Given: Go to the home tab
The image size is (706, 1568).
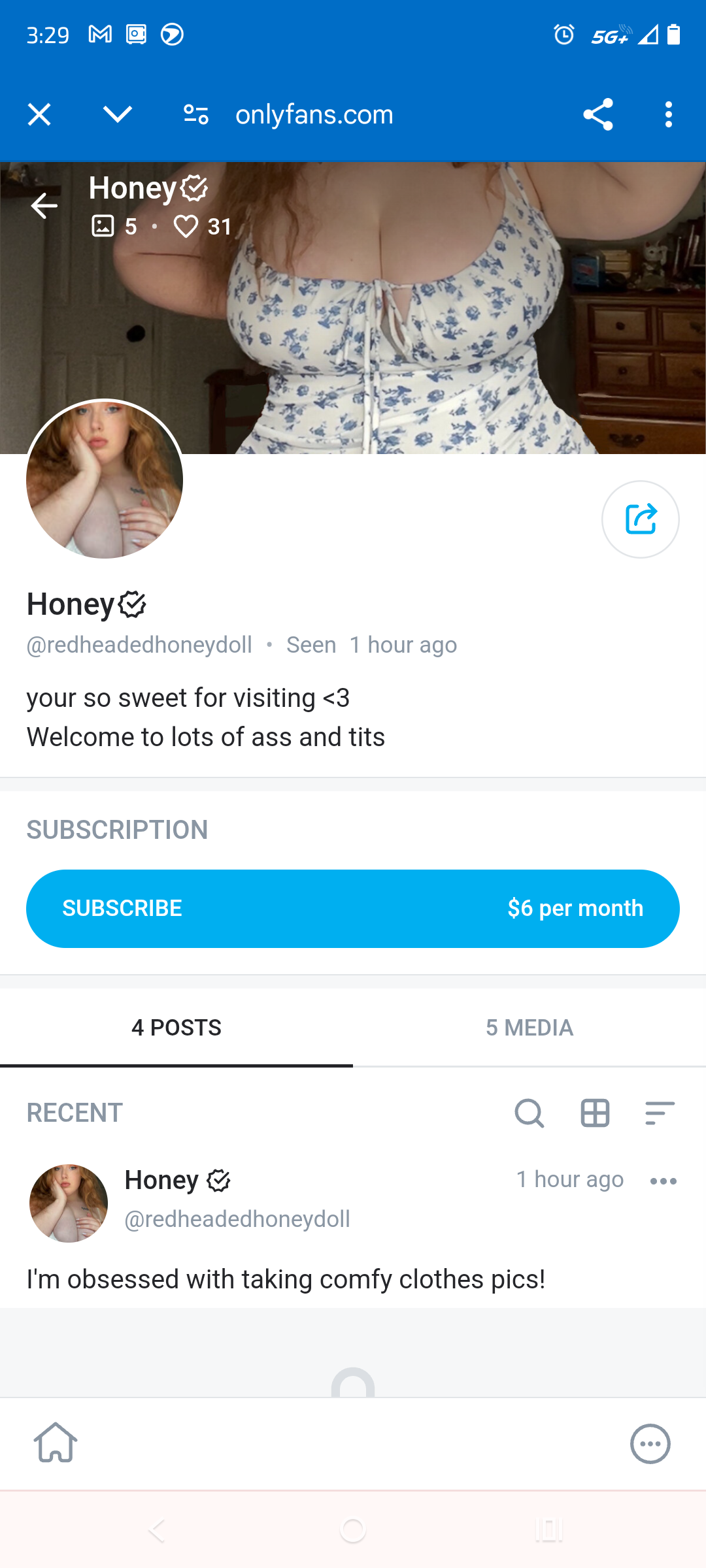Looking at the screenshot, I should click(x=56, y=1443).
